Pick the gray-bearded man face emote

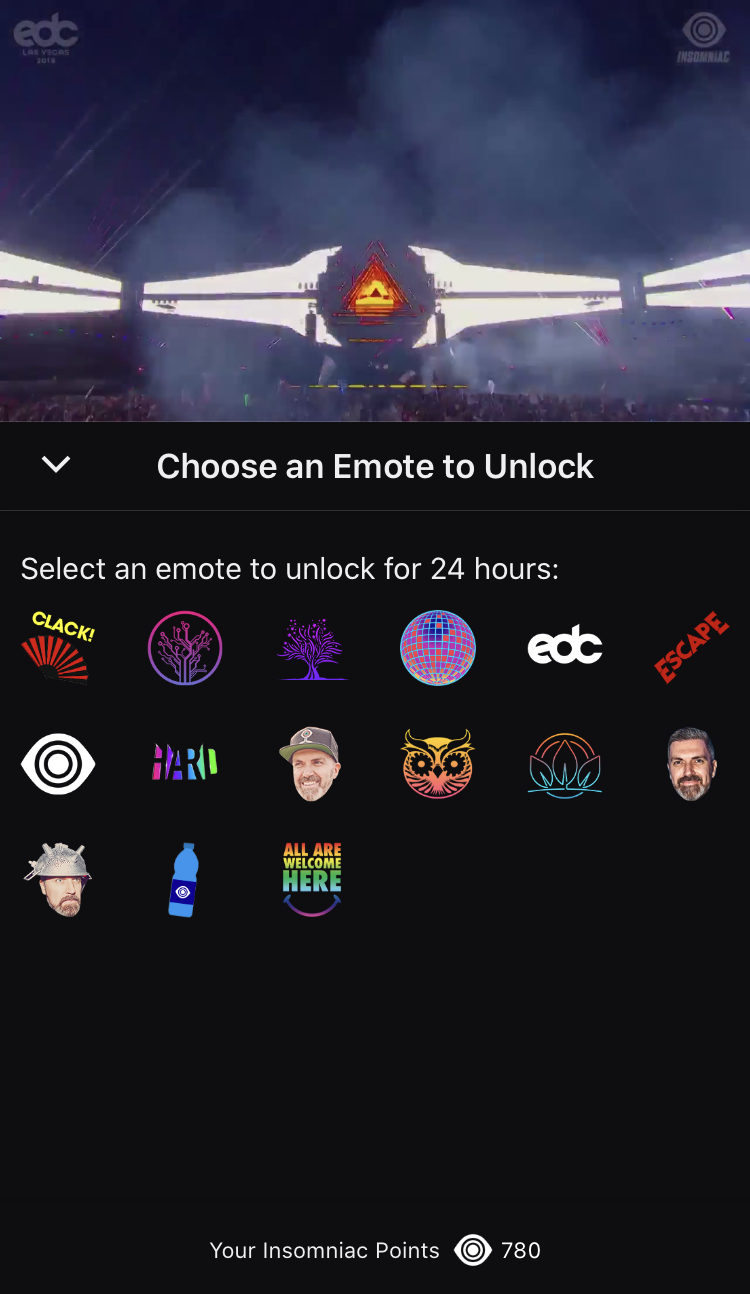click(x=691, y=764)
